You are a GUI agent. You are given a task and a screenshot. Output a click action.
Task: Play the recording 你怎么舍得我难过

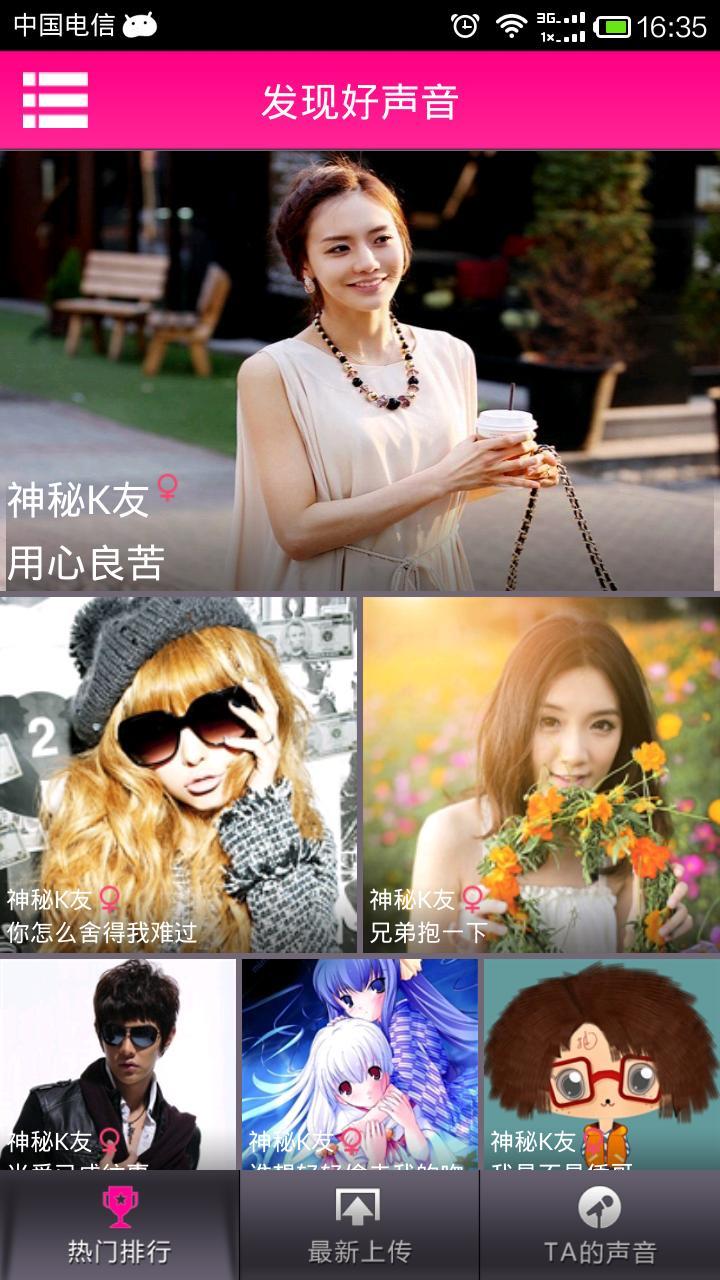178,775
